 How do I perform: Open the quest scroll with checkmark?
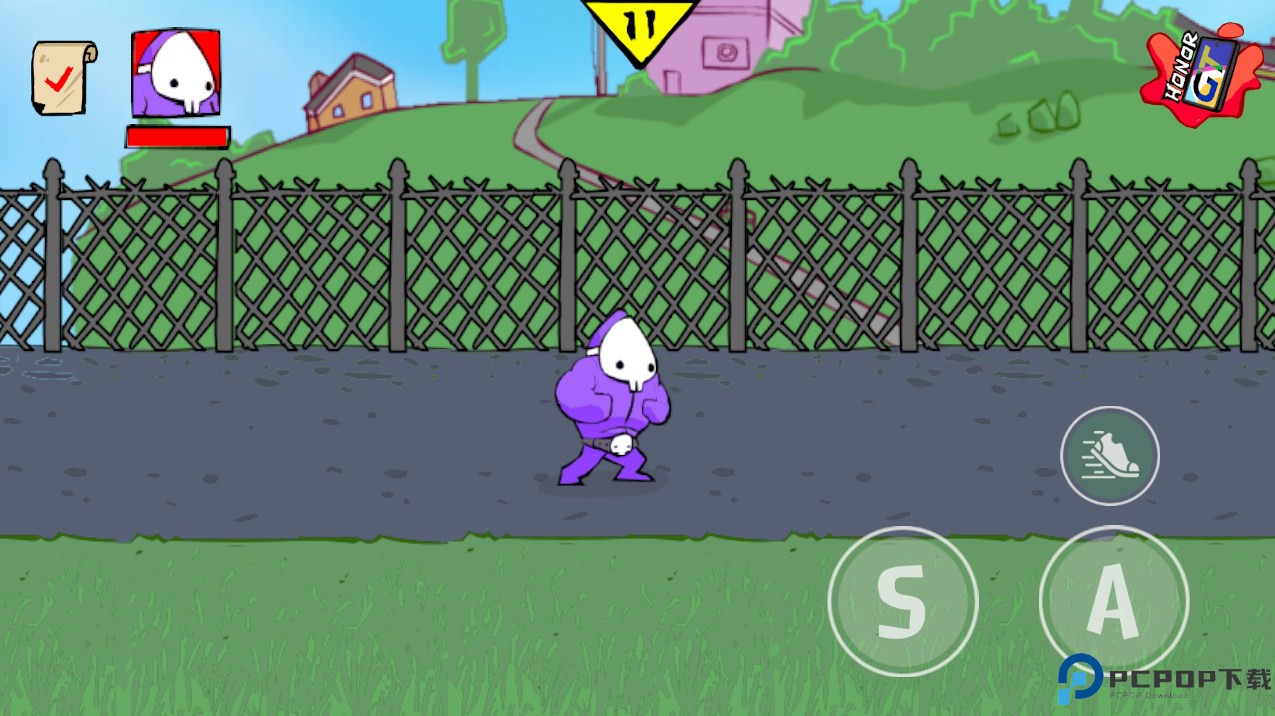coord(63,76)
